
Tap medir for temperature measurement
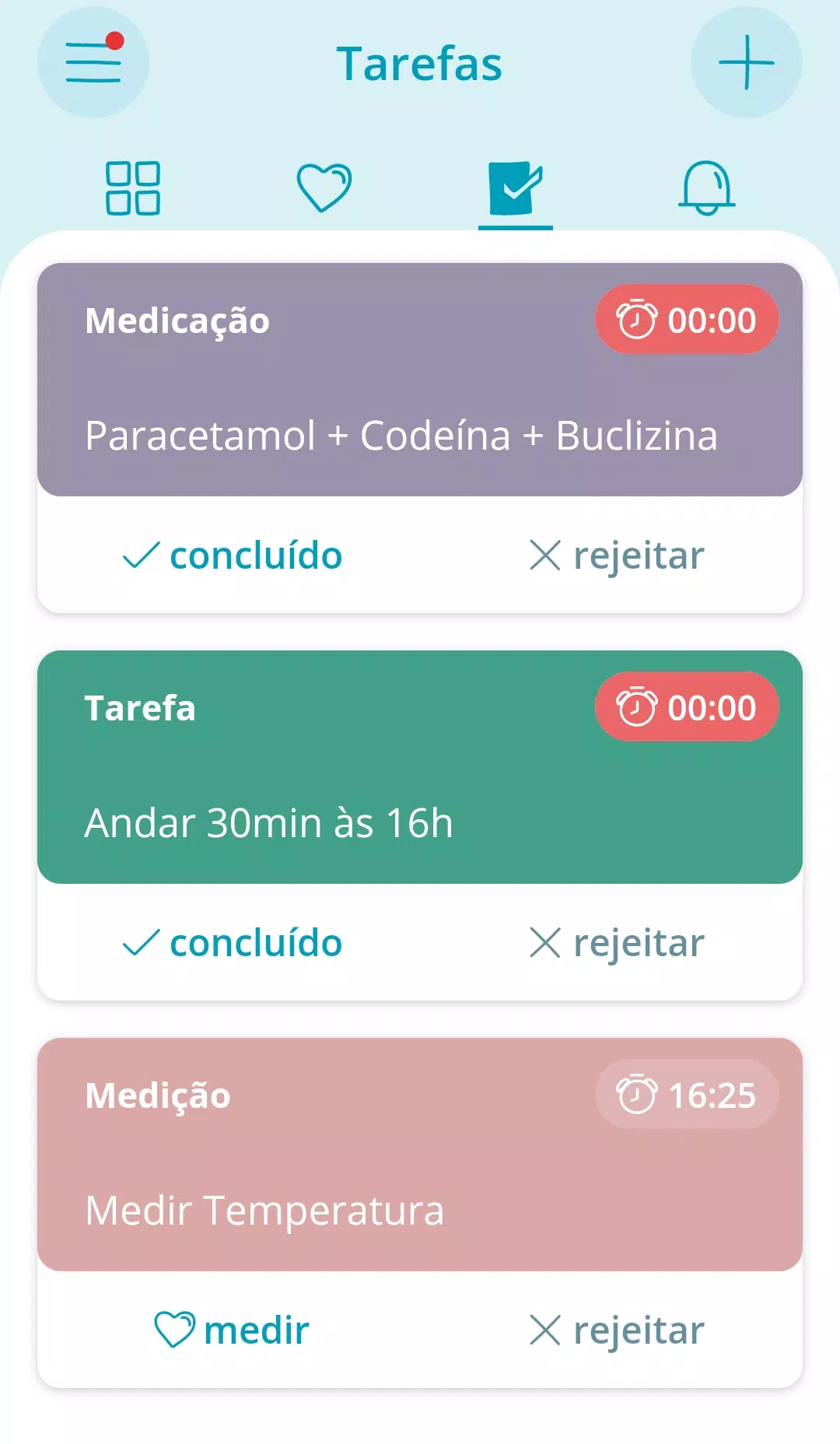point(232,1330)
